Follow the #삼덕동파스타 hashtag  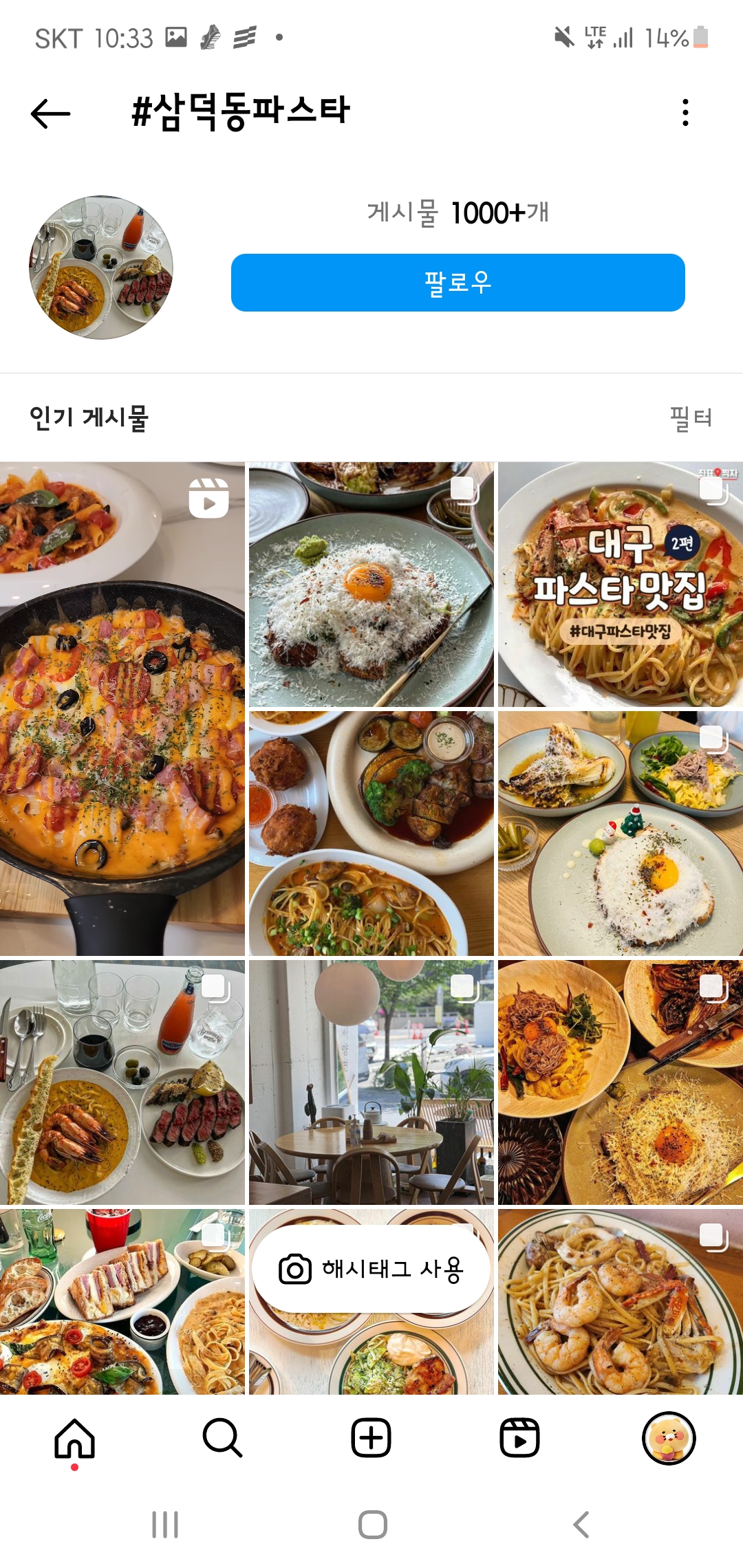pyautogui.click(x=457, y=283)
